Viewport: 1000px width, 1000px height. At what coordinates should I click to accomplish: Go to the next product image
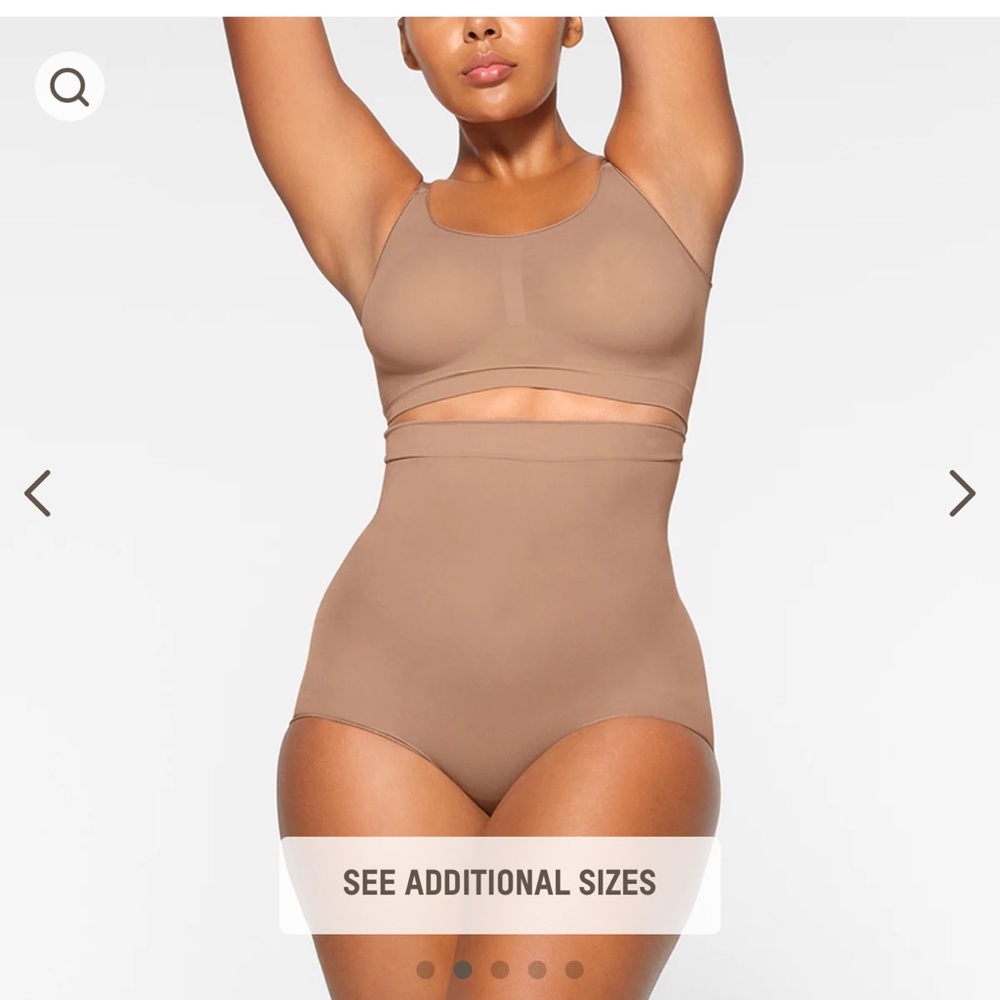pyautogui.click(x=961, y=493)
